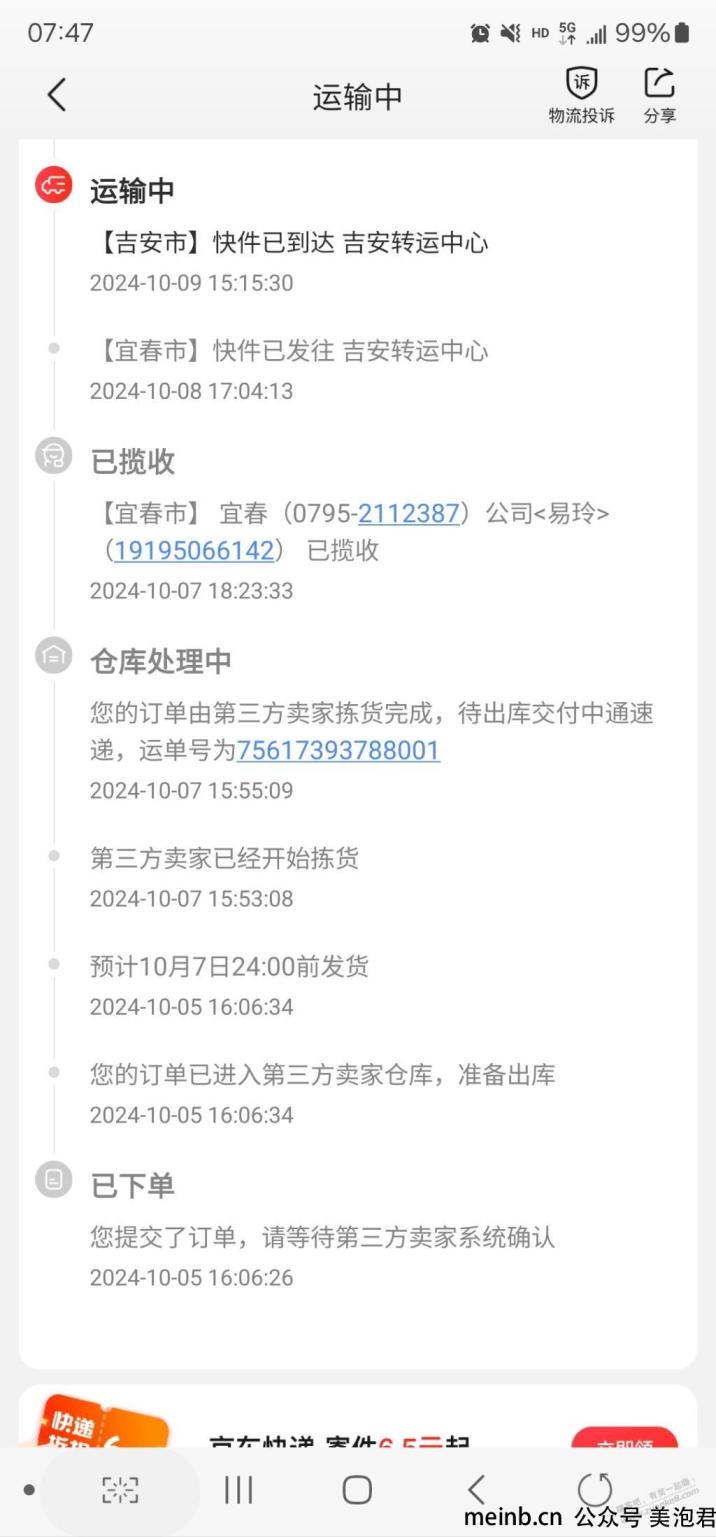Go back from the 运输中 tracking page
Screen dimensions: 716x1537
click(x=57, y=95)
